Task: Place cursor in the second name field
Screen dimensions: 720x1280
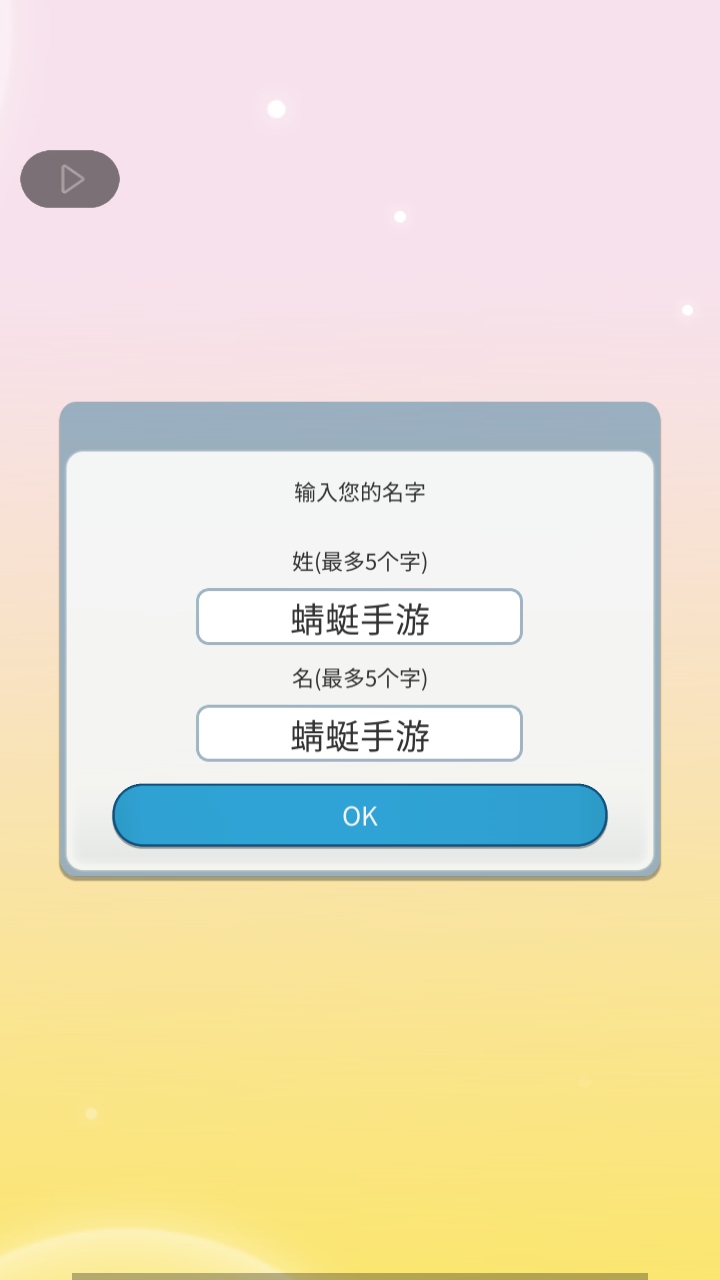Action: coord(360,733)
